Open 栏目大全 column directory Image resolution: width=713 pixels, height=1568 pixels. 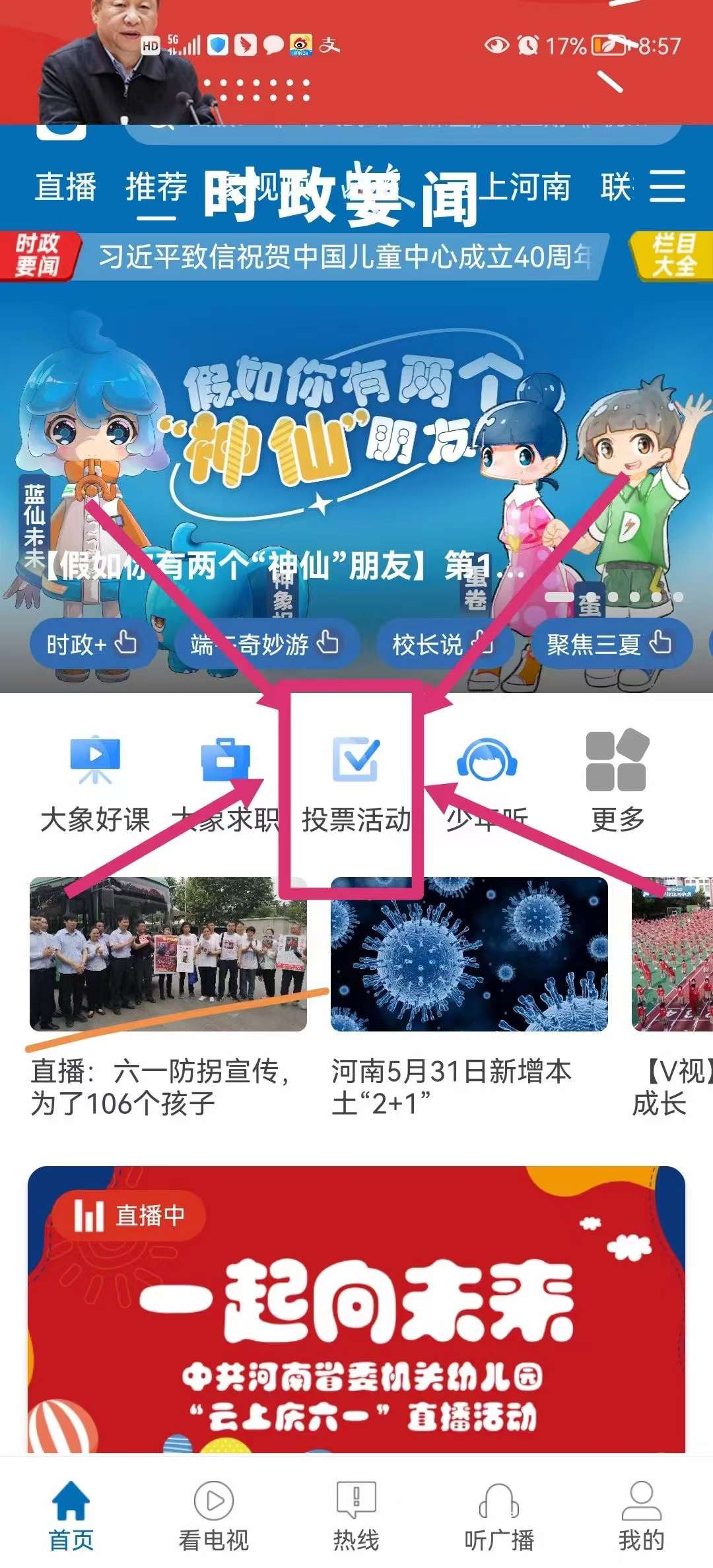(673, 256)
